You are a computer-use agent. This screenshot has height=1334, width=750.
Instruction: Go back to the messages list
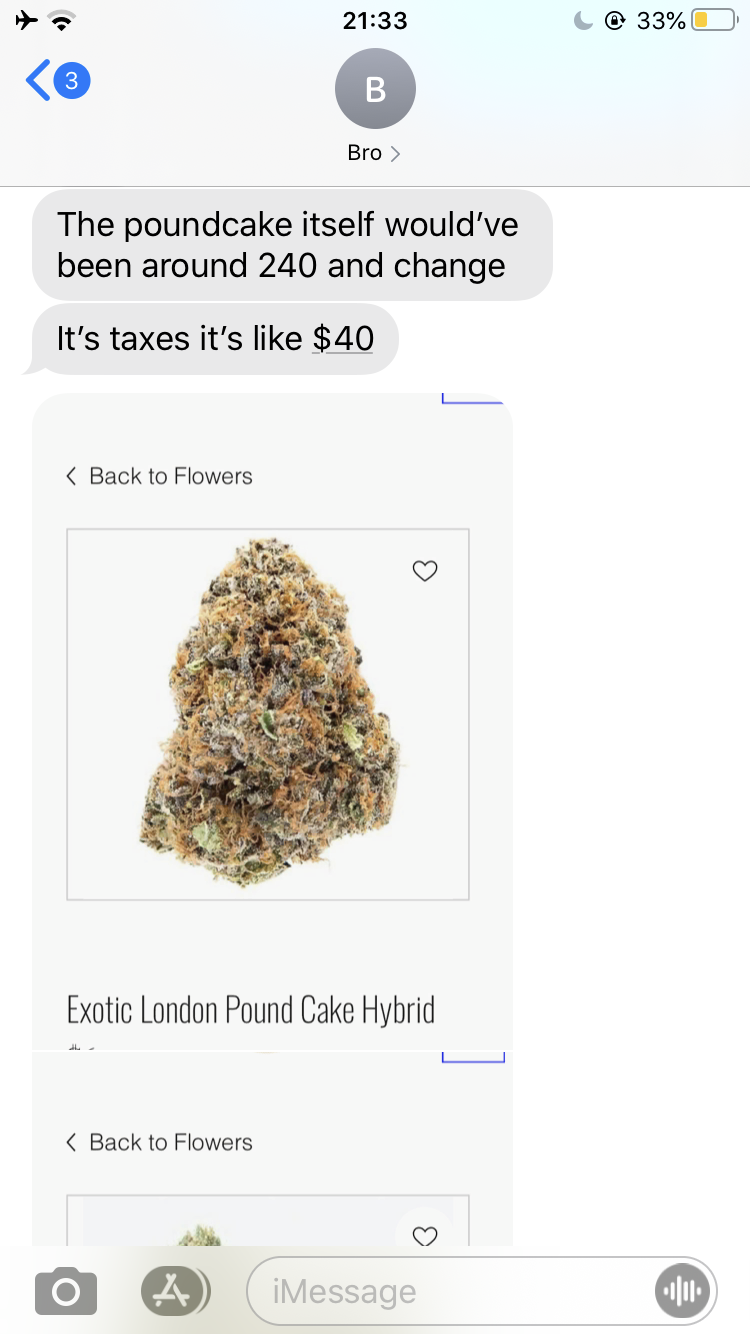pyautogui.click(x=56, y=81)
